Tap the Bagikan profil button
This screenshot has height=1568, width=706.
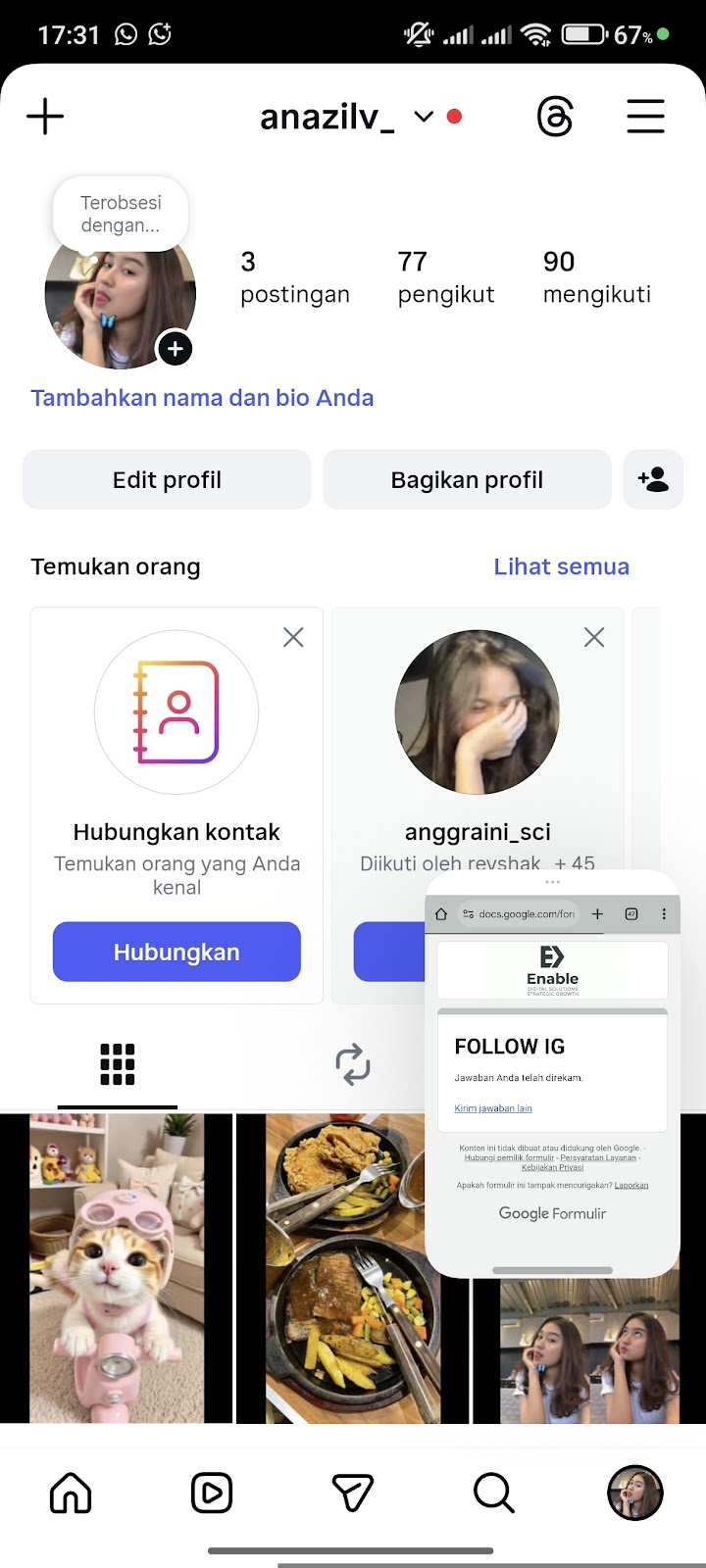[467, 480]
